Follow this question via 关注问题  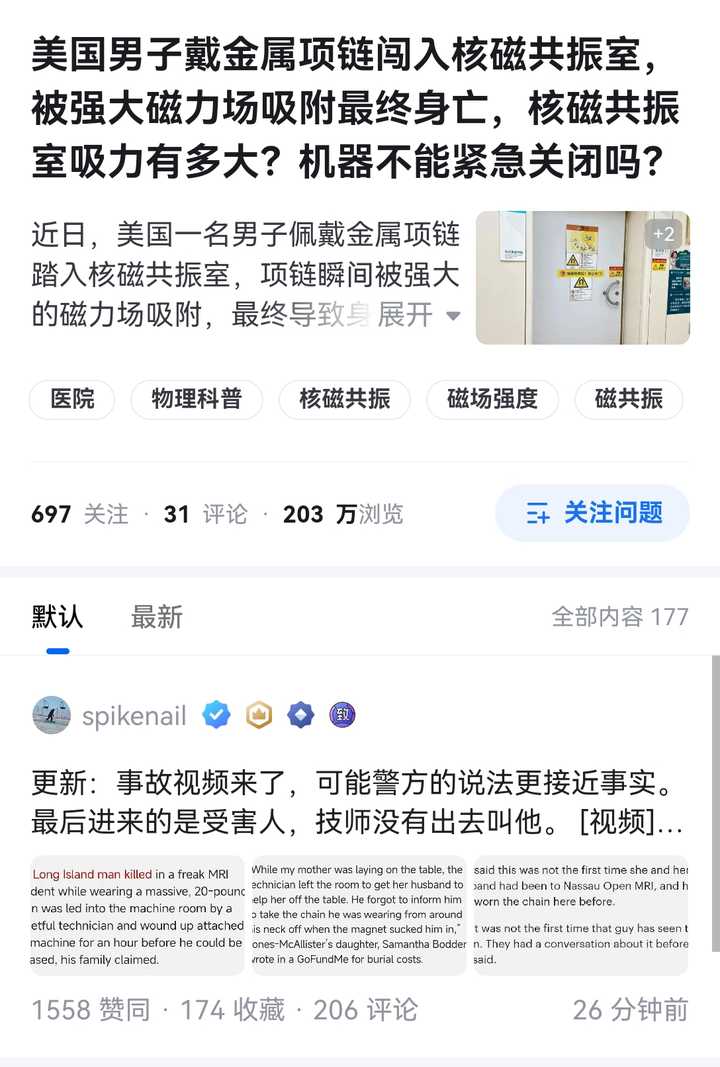point(593,513)
